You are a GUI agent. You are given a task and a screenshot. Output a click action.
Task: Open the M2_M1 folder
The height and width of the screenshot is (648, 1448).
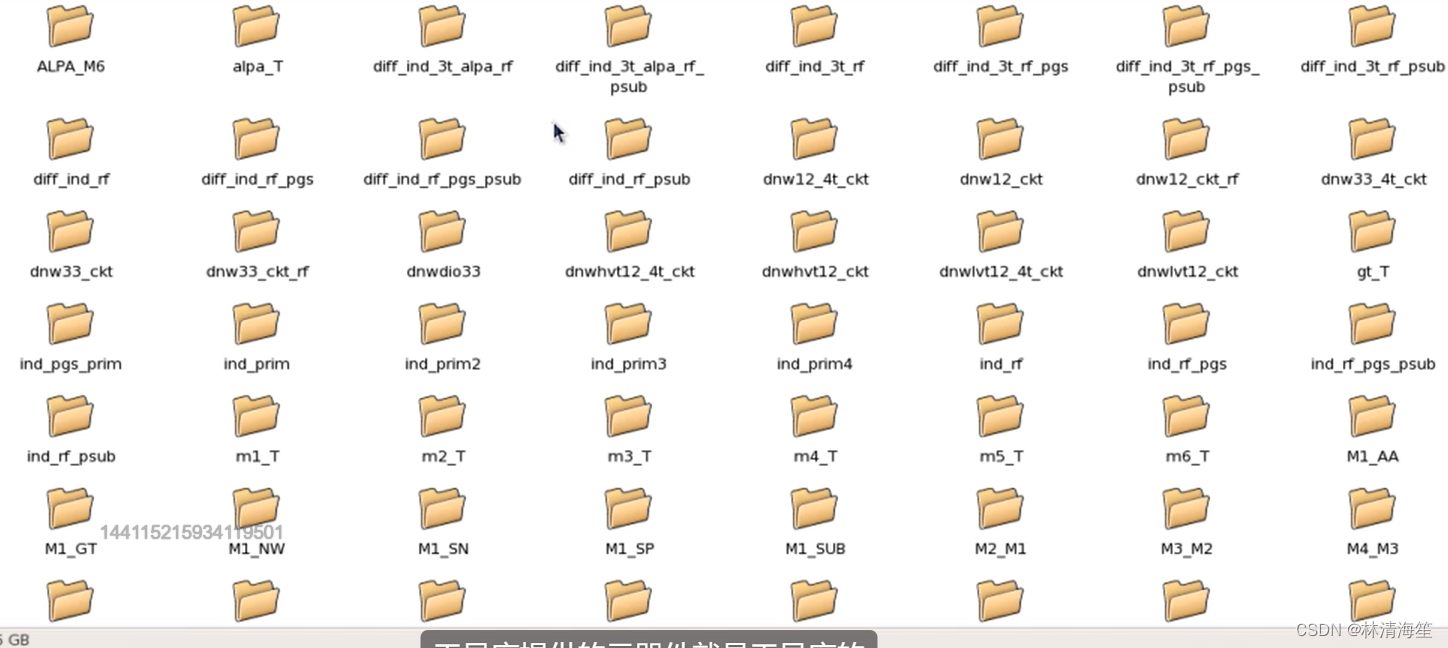1000,509
